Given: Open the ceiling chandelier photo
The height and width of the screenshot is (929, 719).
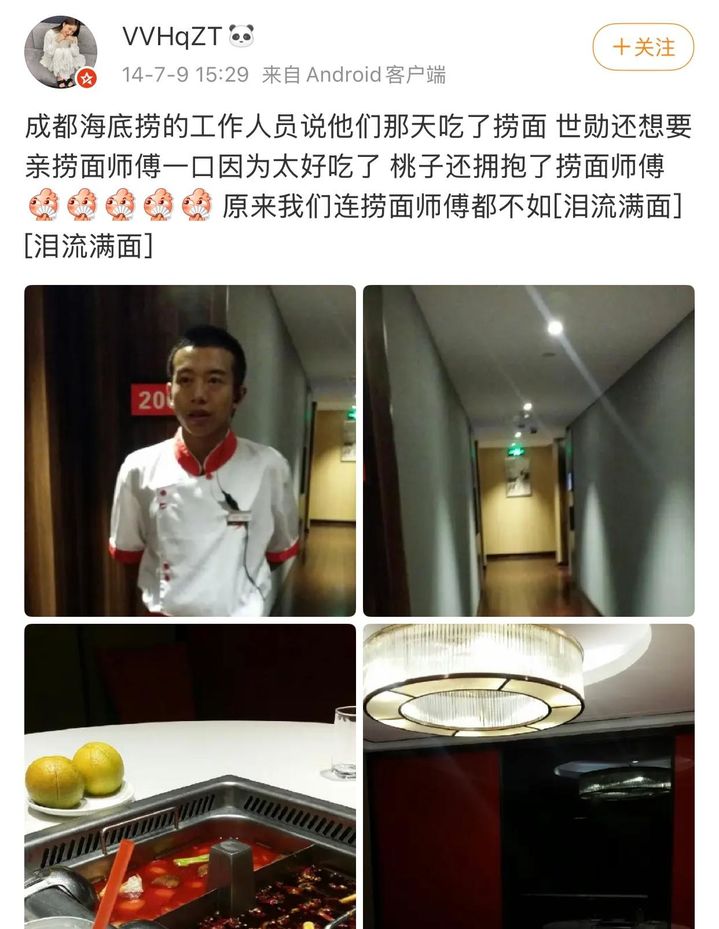Looking at the screenshot, I should pos(528,775).
